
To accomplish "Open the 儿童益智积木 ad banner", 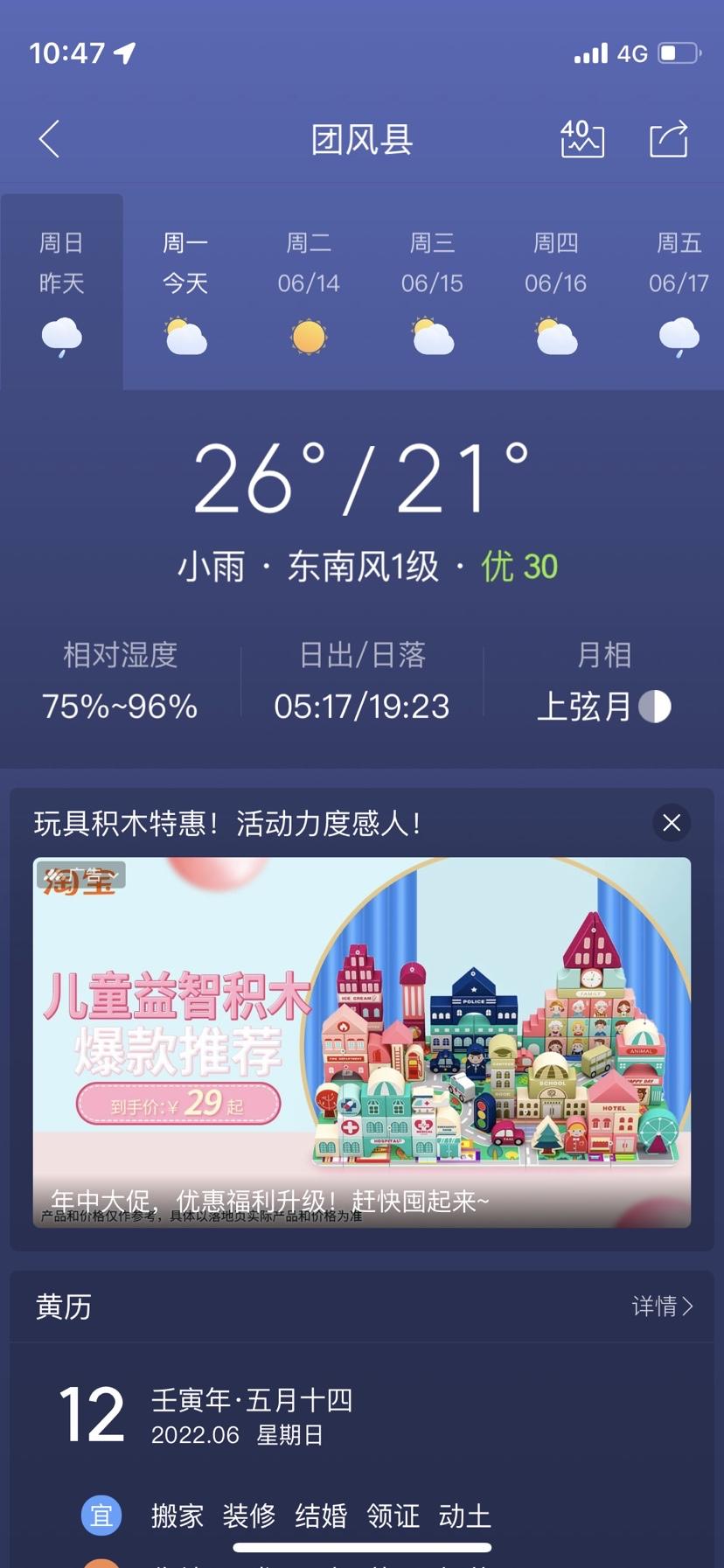I will pos(362,1042).
